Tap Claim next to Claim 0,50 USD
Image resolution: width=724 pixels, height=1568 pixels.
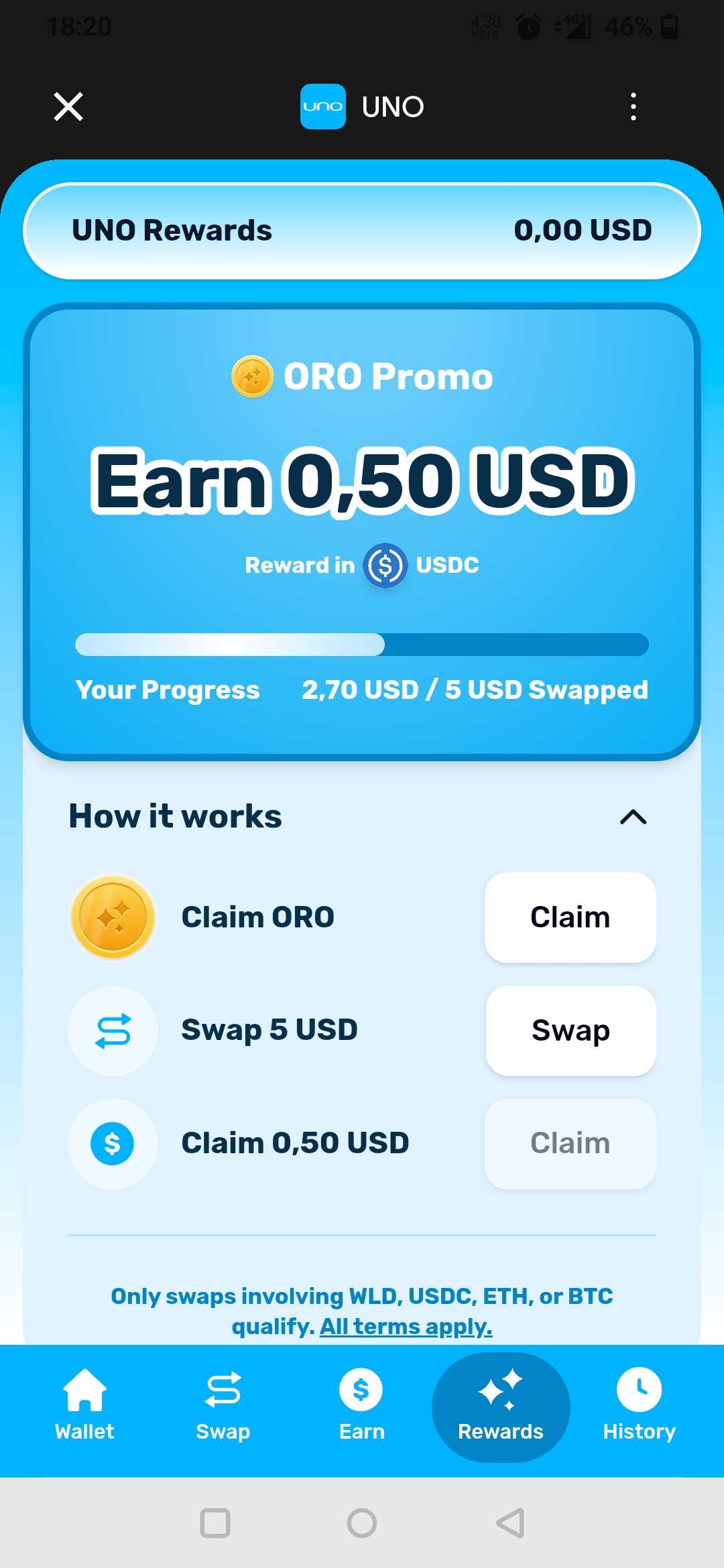coord(570,1144)
